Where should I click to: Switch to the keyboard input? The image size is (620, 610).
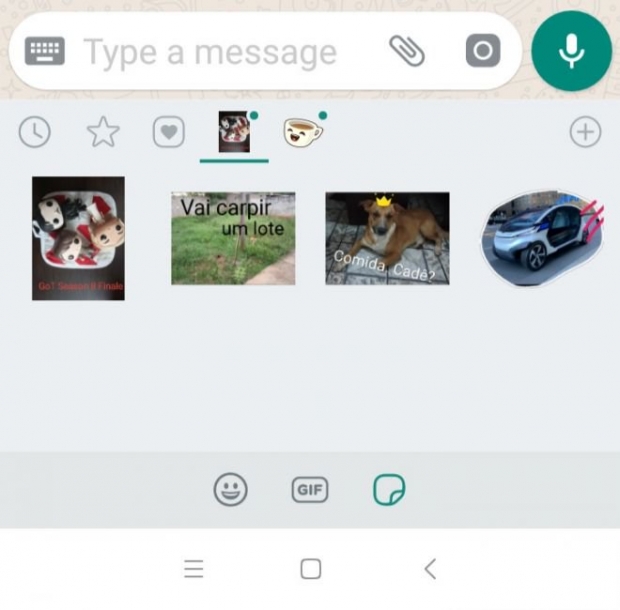point(44,51)
